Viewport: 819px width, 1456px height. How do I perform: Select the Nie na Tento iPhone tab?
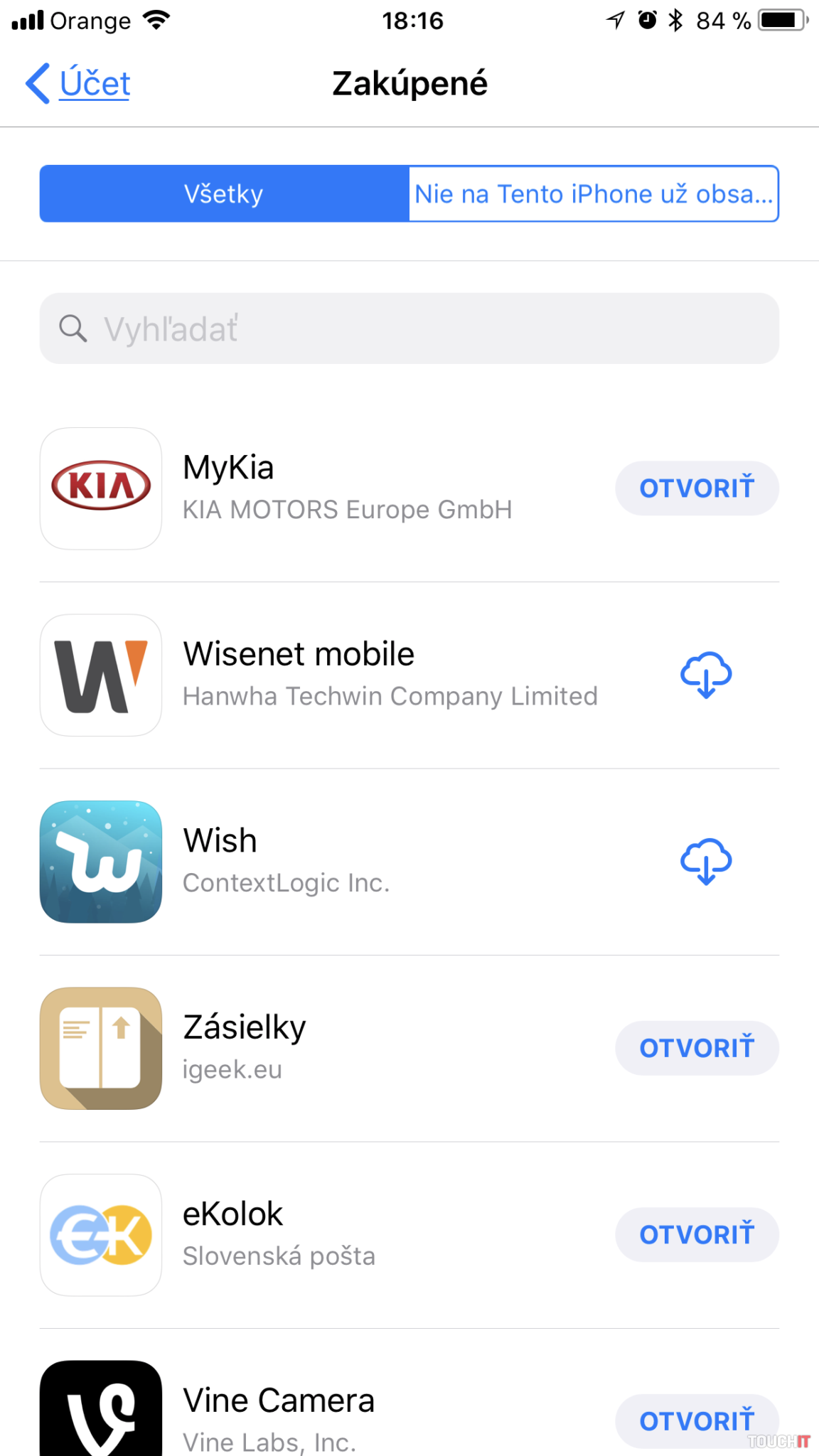(x=594, y=194)
